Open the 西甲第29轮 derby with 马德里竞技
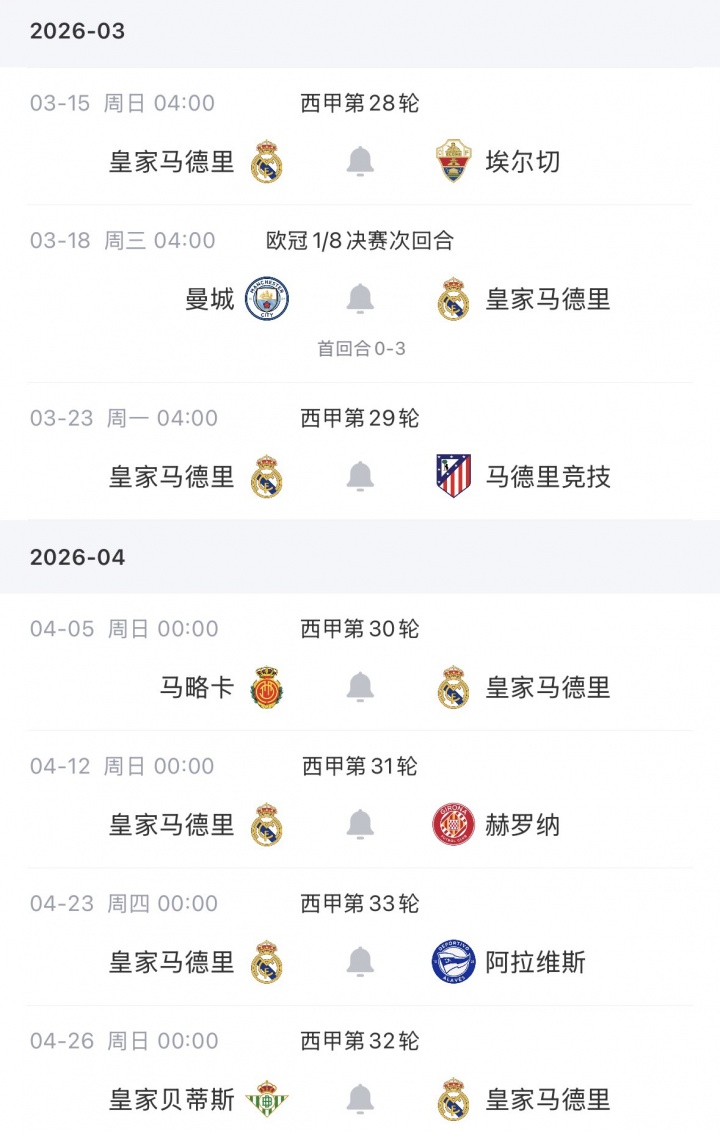The width and height of the screenshot is (720, 1132). click(360, 419)
